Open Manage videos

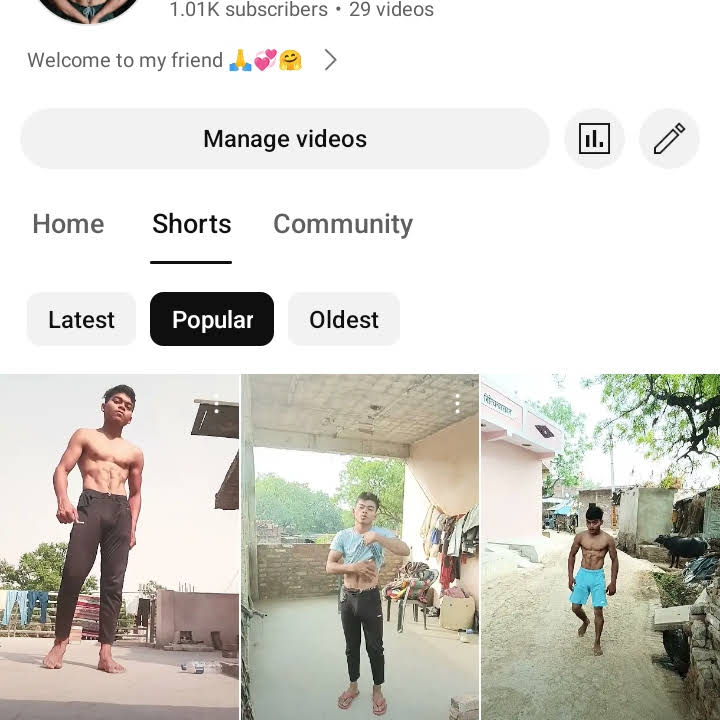284,139
